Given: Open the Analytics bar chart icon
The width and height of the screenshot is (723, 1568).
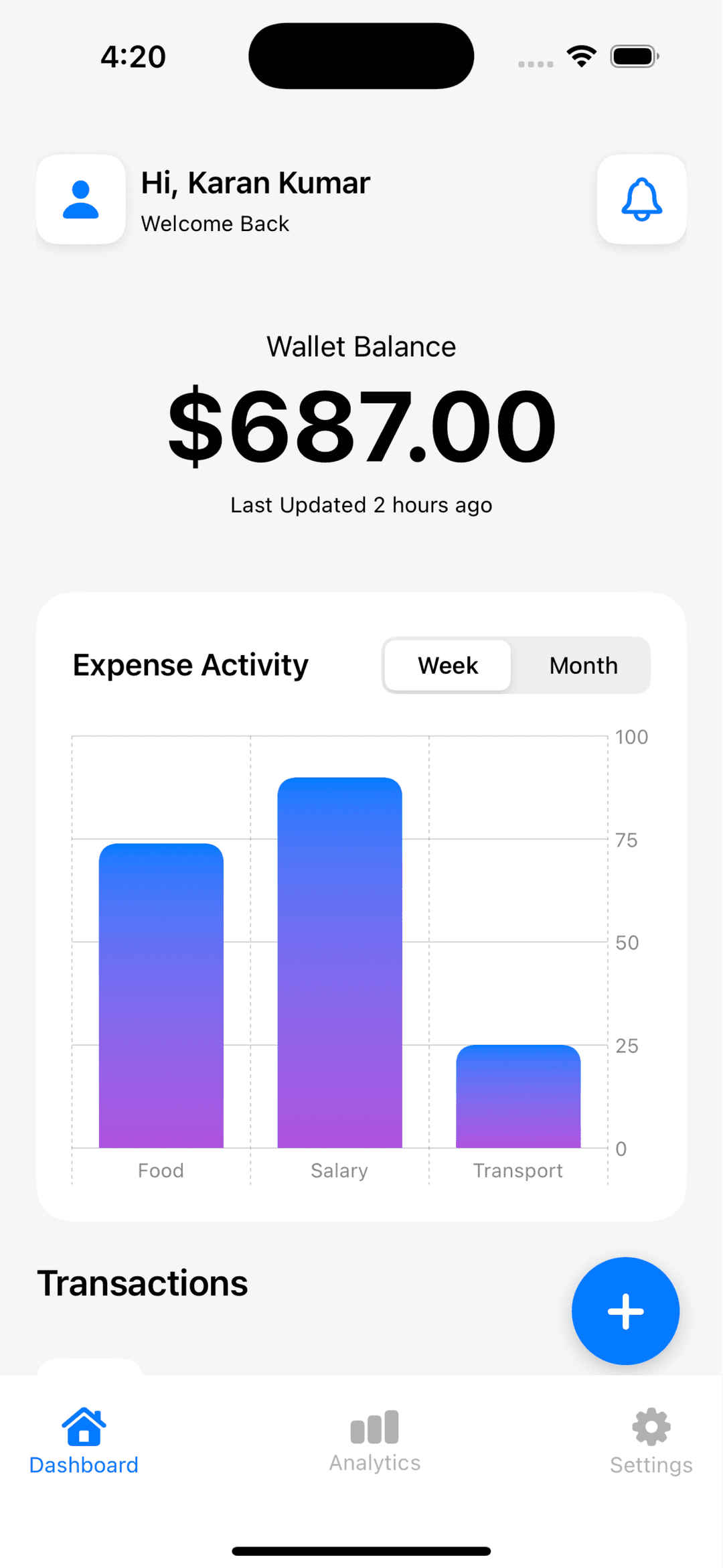Looking at the screenshot, I should [374, 1425].
